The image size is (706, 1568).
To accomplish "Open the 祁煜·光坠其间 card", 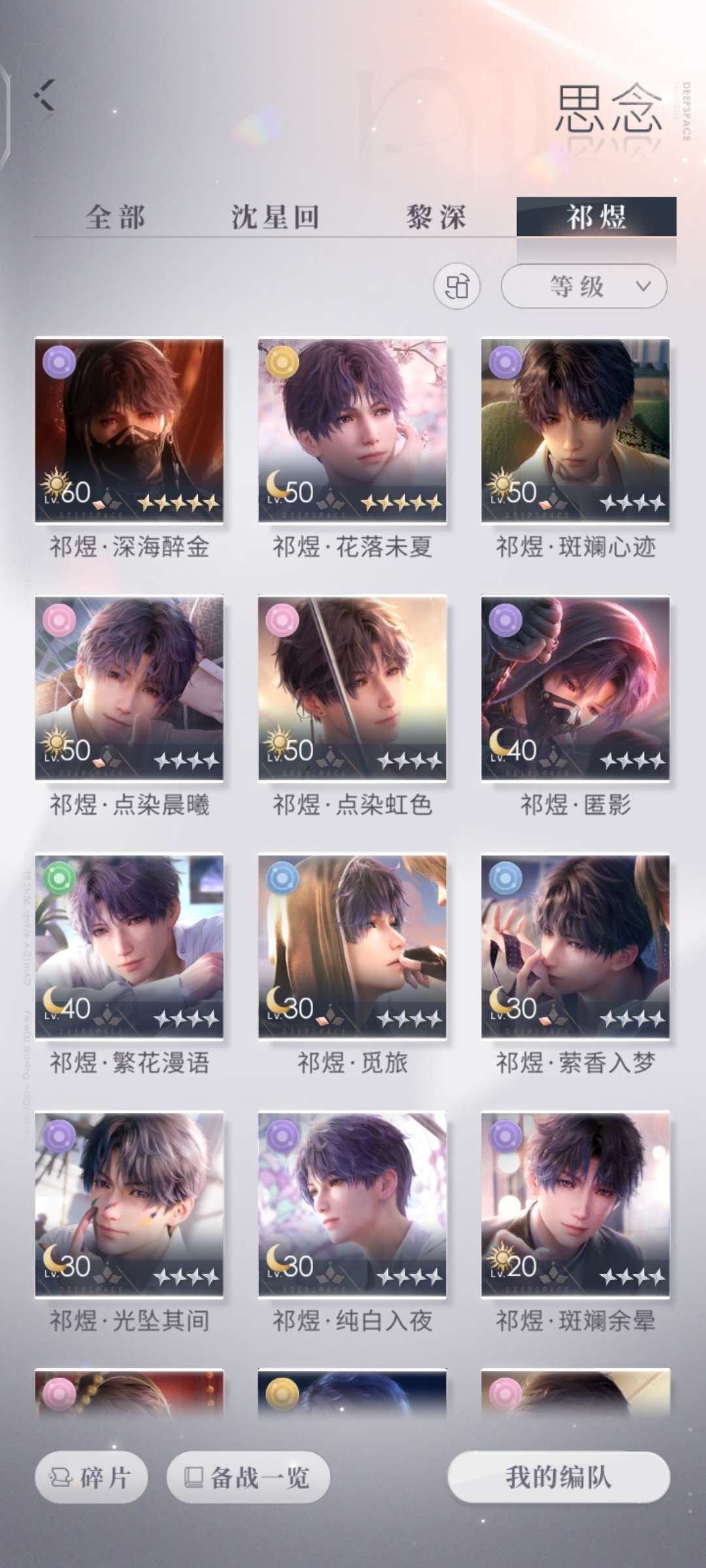I will coord(129,1204).
